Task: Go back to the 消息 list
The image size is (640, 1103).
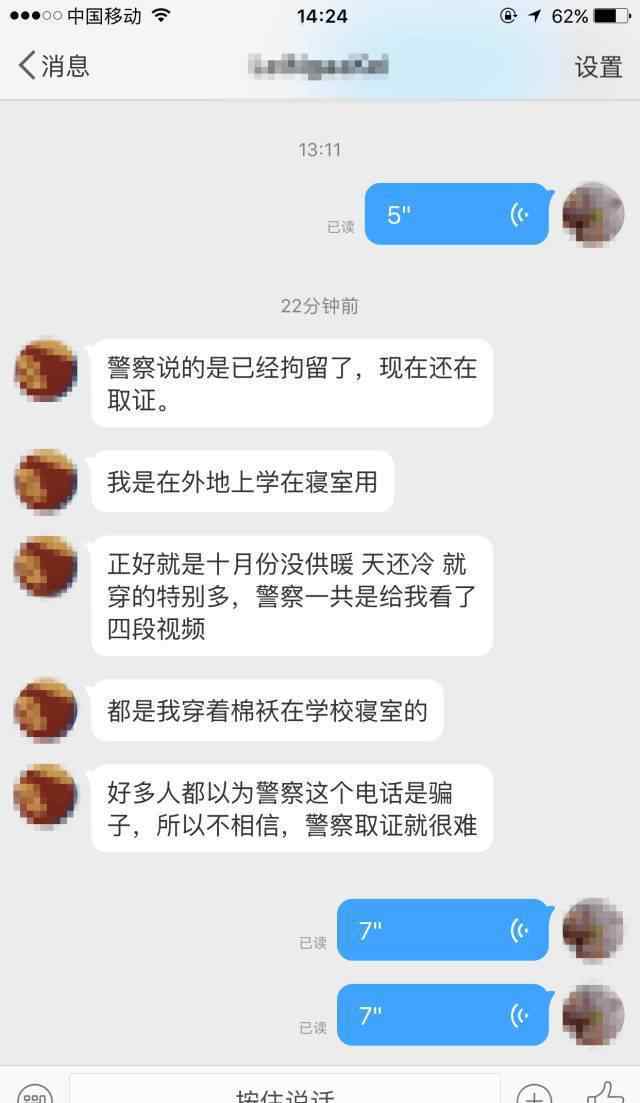Action: coord(53,66)
